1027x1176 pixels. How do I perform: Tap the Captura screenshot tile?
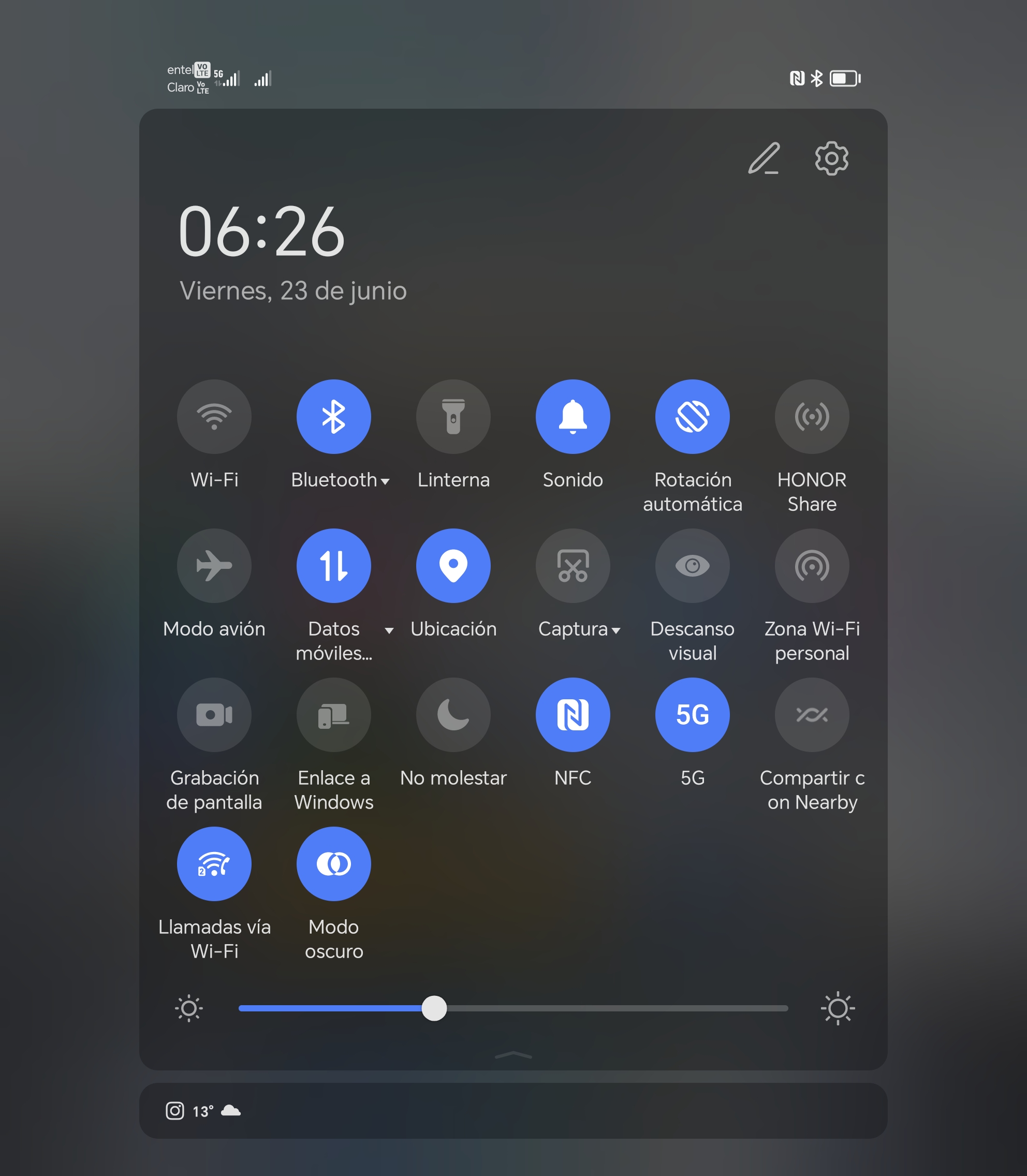click(573, 566)
